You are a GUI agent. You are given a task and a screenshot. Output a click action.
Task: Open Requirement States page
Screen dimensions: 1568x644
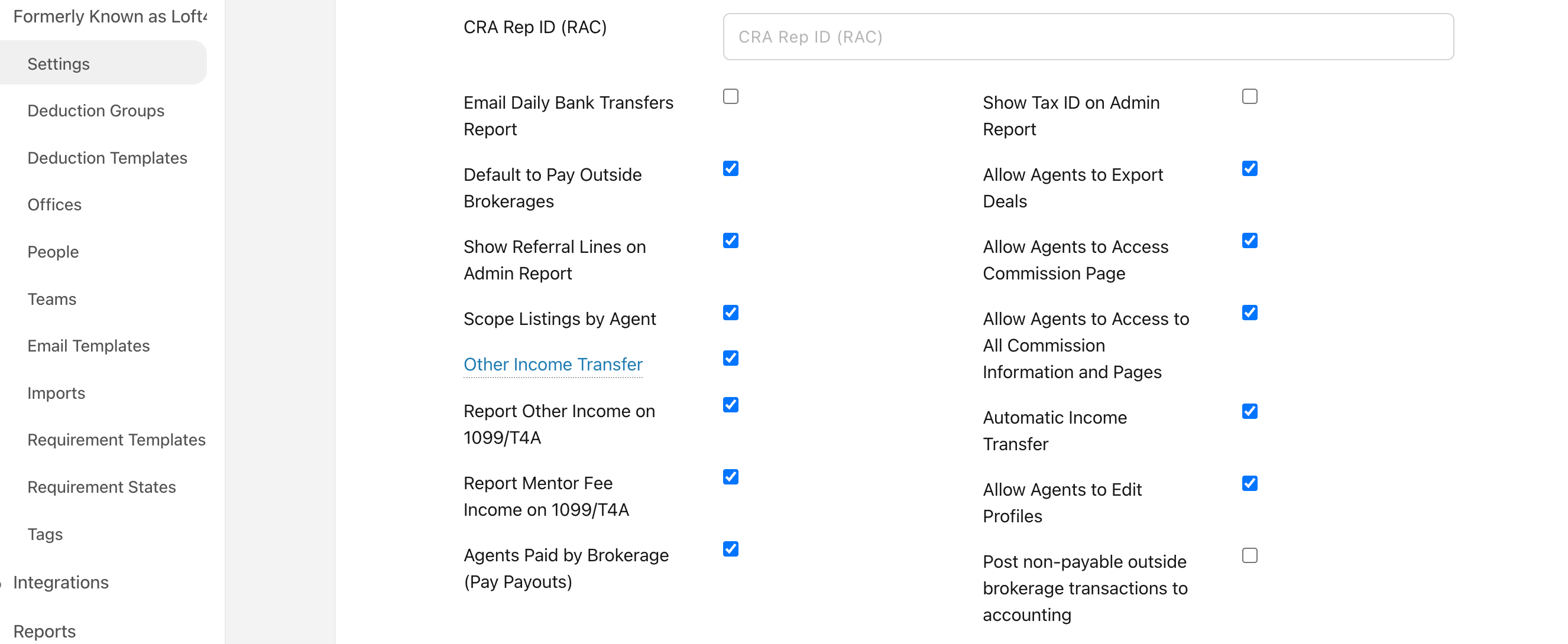(101, 486)
